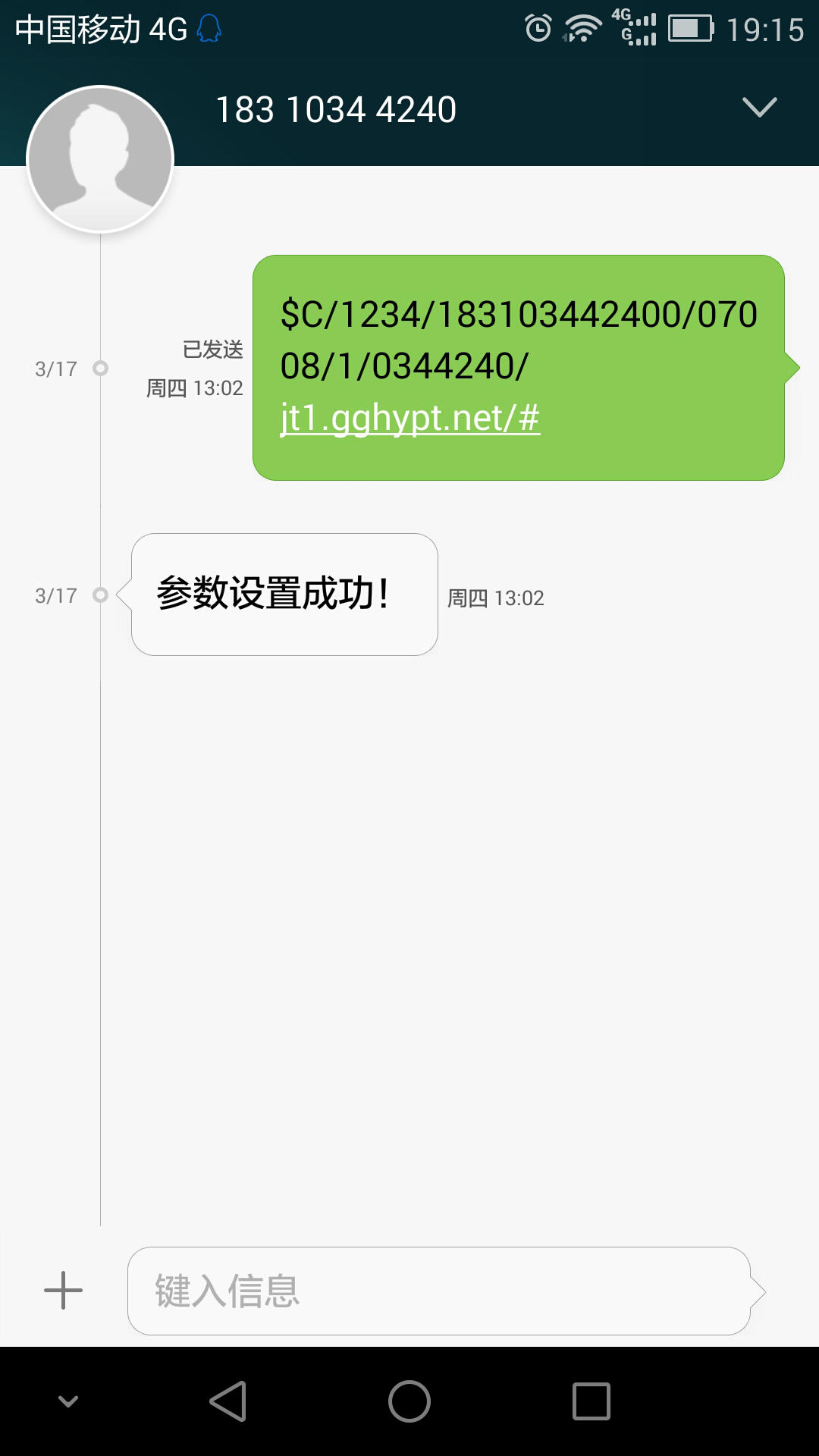Hide the navigation bar with down arrow
The height and width of the screenshot is (1456, 819).
coord(68,1401)
